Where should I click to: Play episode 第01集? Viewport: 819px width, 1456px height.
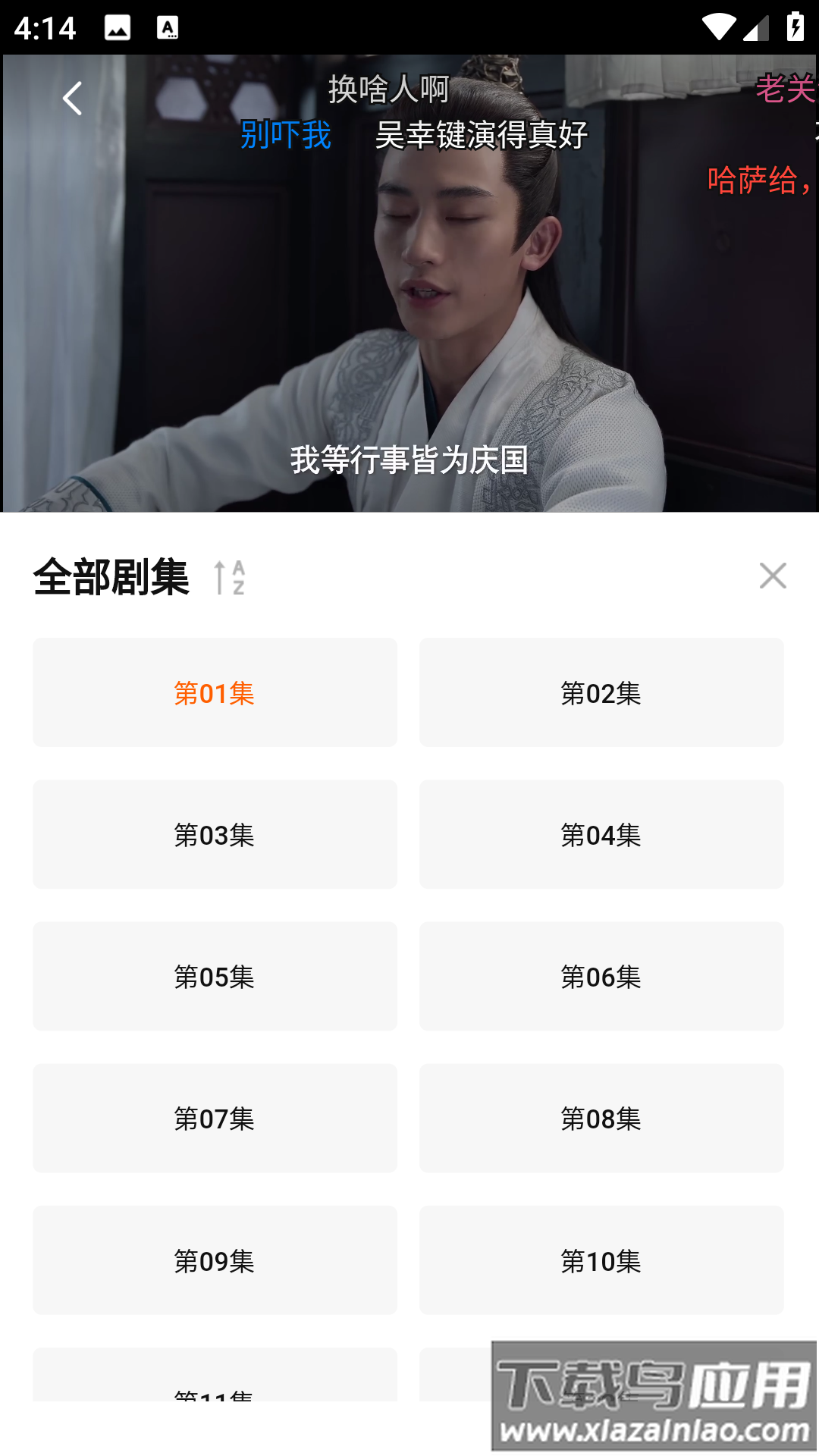click(214, 692)
